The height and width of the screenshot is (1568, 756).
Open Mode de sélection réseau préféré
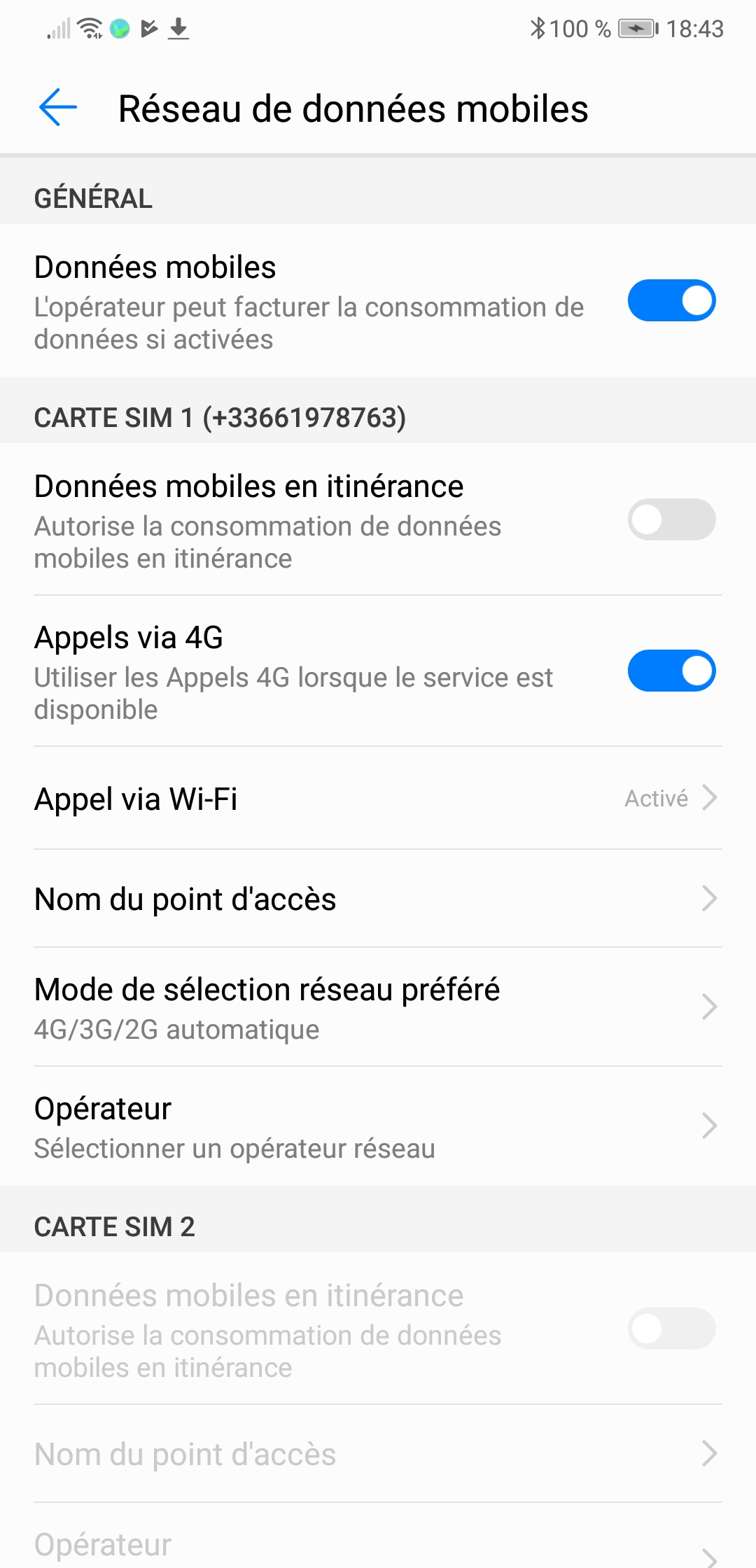pyautogui.click(x=378, y=1007)
